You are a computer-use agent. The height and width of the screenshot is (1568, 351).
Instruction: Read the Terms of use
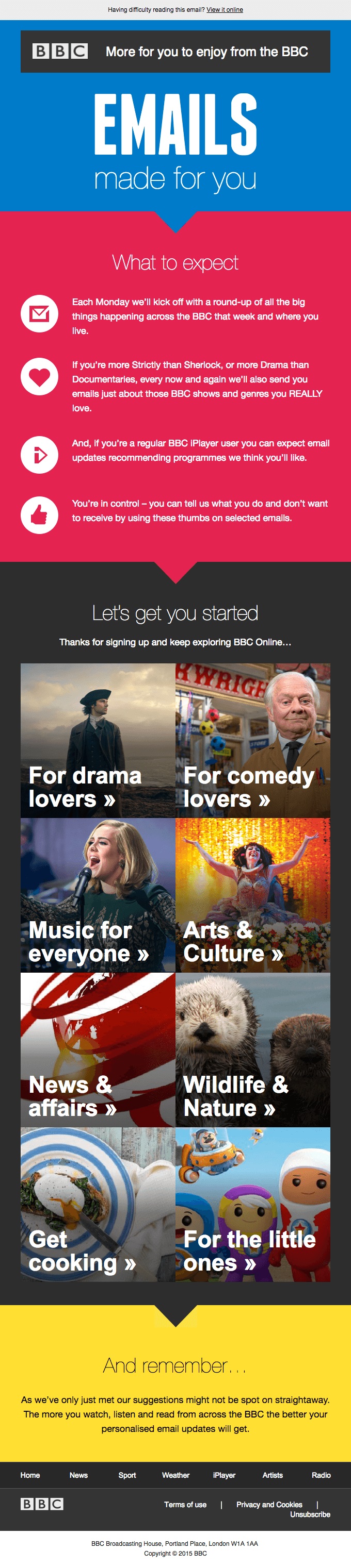[185, 1504]
